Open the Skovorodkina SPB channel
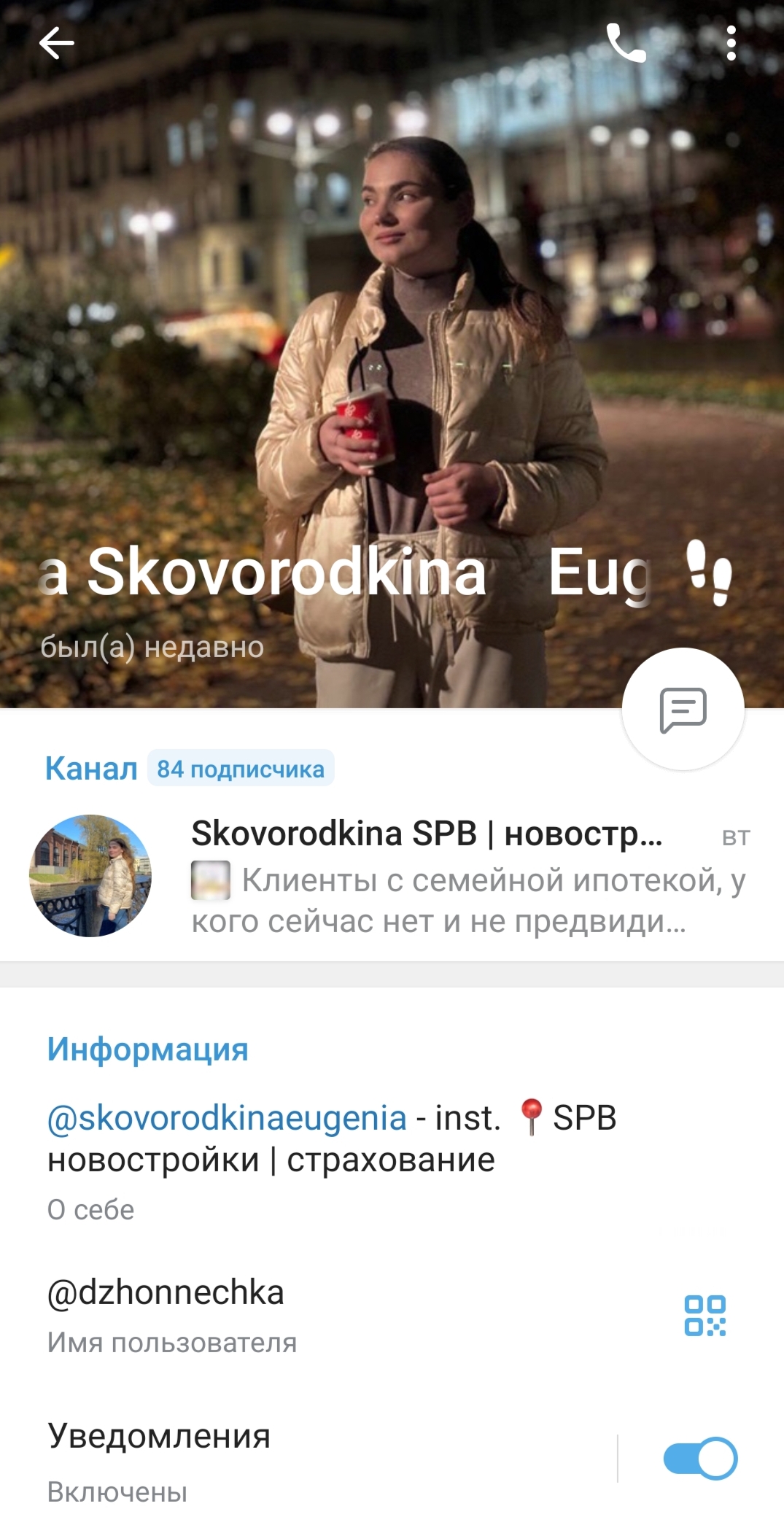This screenshot has width=784, height=1517. tap(392, 876)
